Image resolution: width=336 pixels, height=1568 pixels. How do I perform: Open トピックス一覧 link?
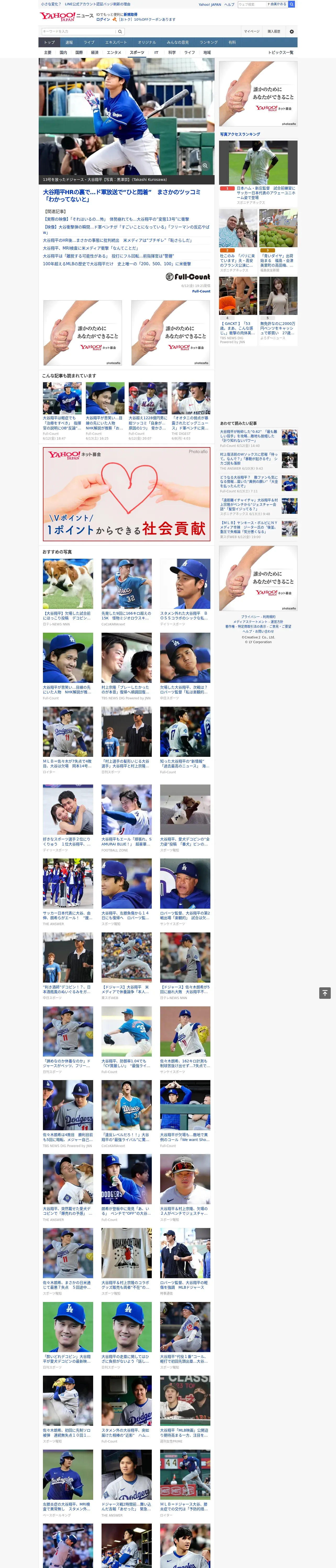281,52
